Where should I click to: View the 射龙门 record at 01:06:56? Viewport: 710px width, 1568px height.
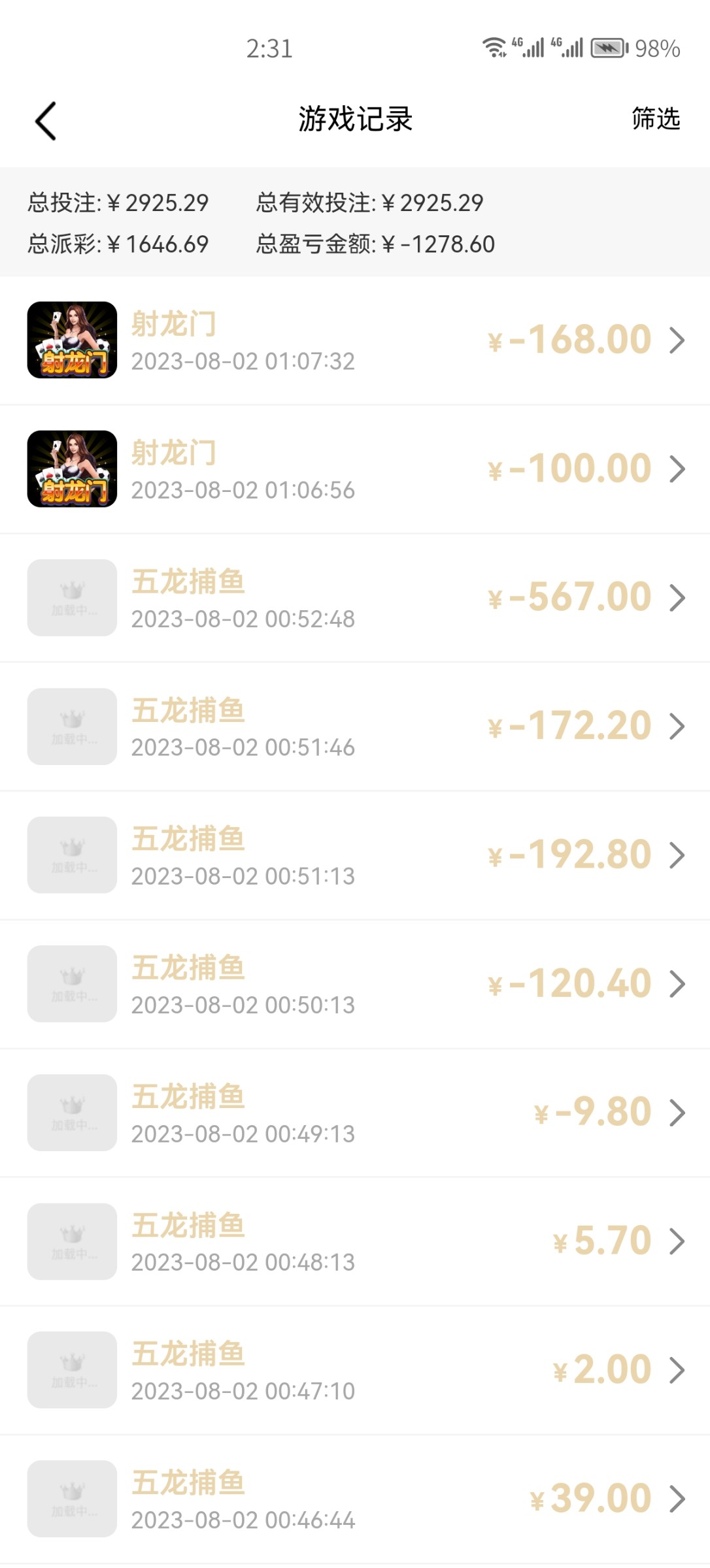(355, 469)
